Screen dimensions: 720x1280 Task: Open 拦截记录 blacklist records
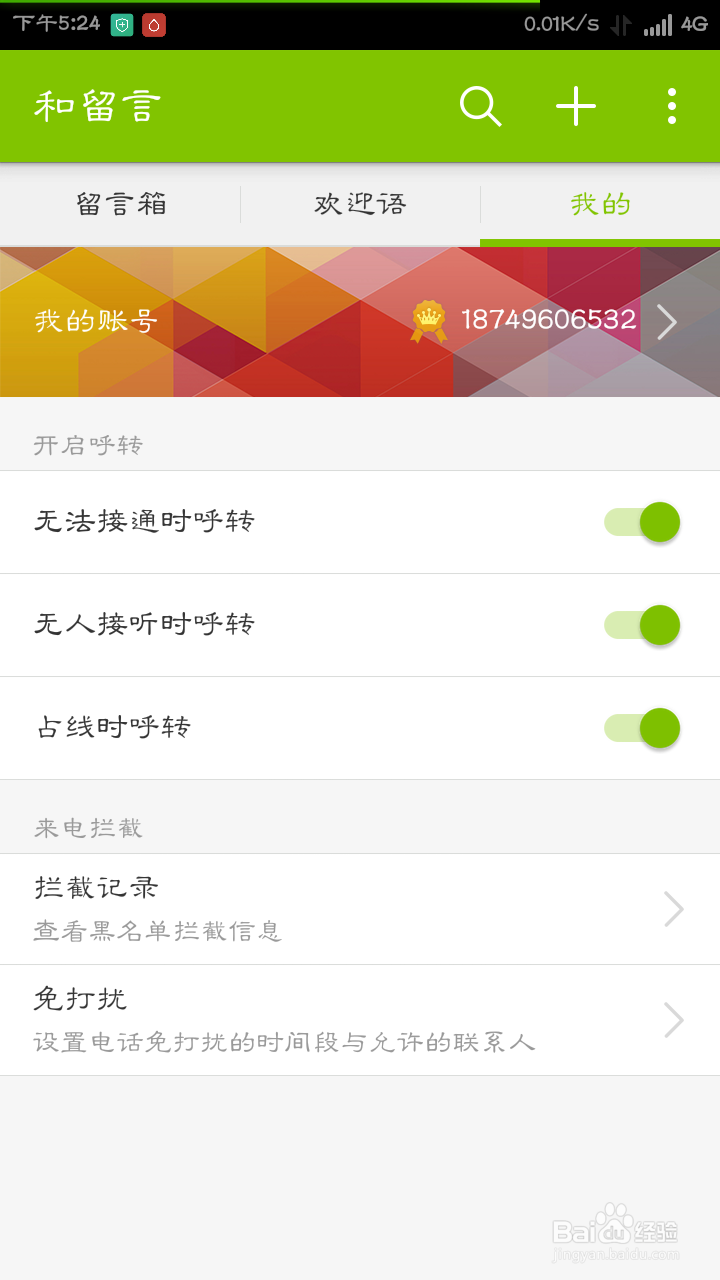[x=360, y=909]
